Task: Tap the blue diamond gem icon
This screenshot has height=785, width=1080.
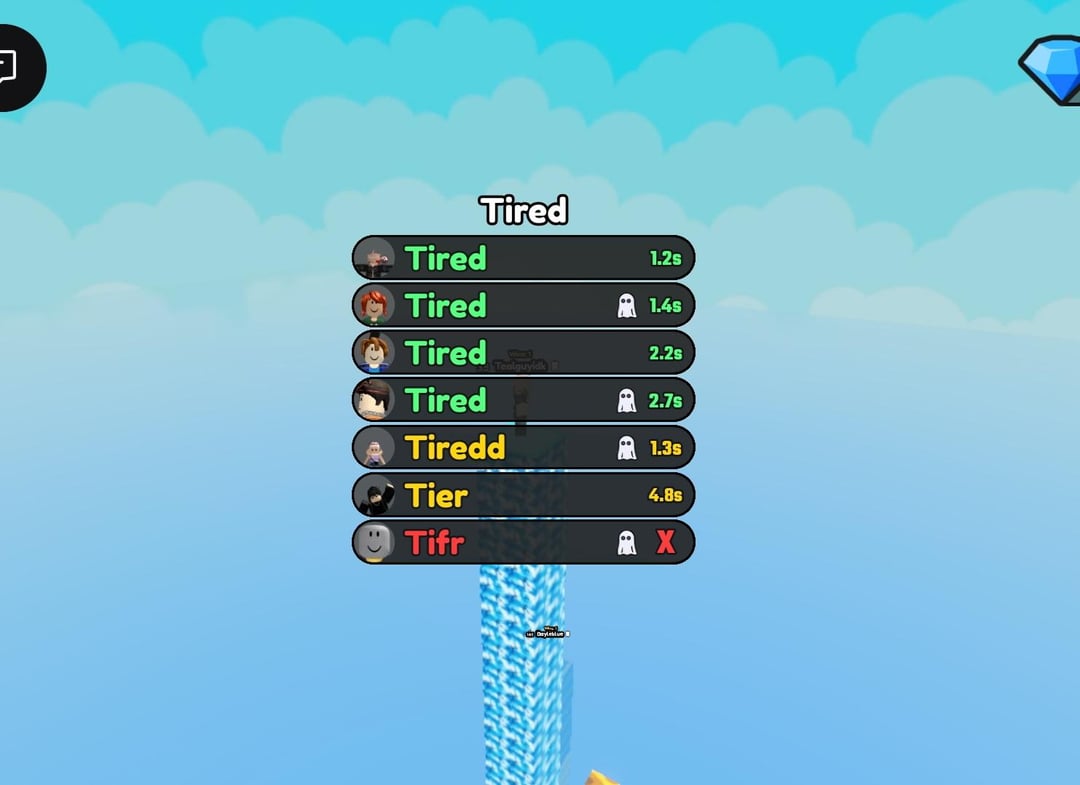Action: click(x=1052, y=69)
